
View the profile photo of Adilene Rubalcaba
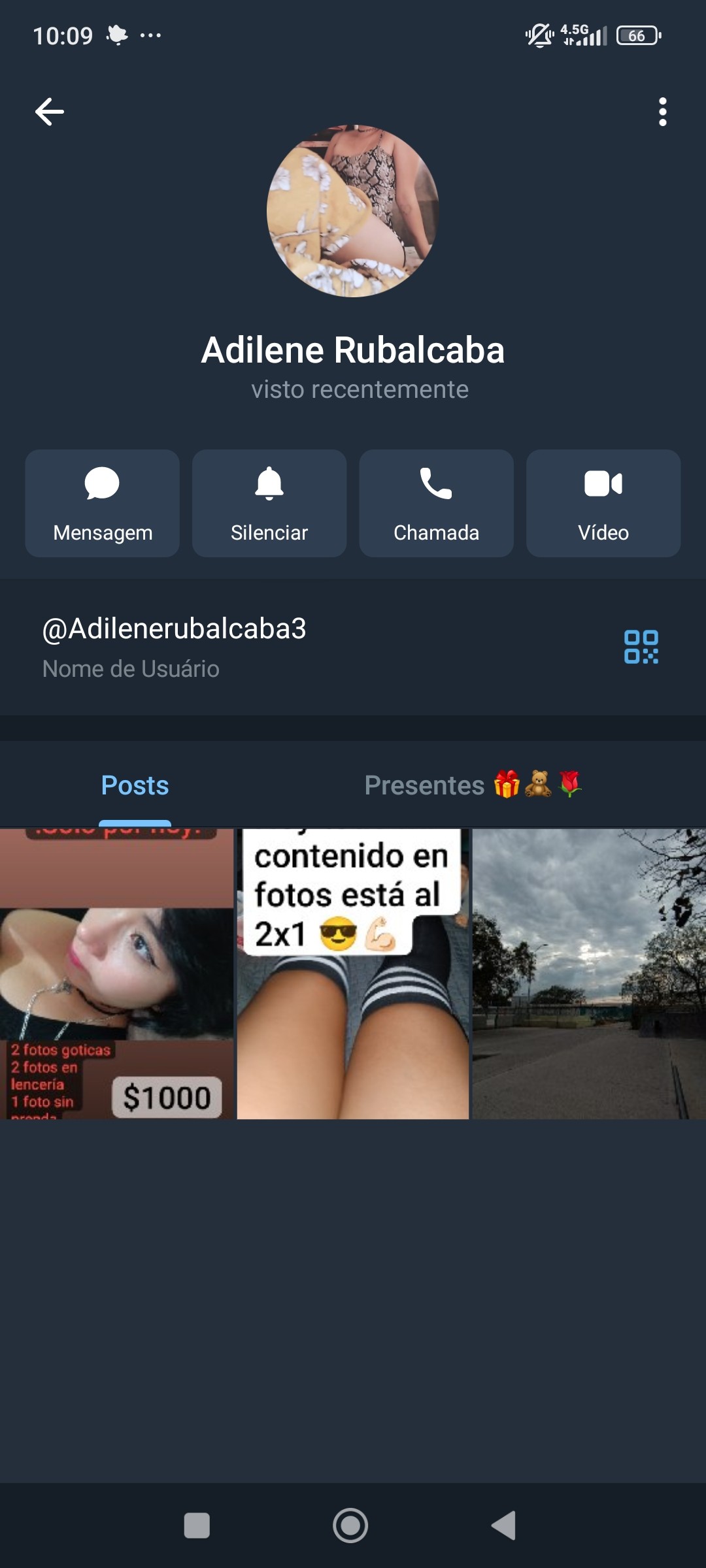tap(353, 211)
